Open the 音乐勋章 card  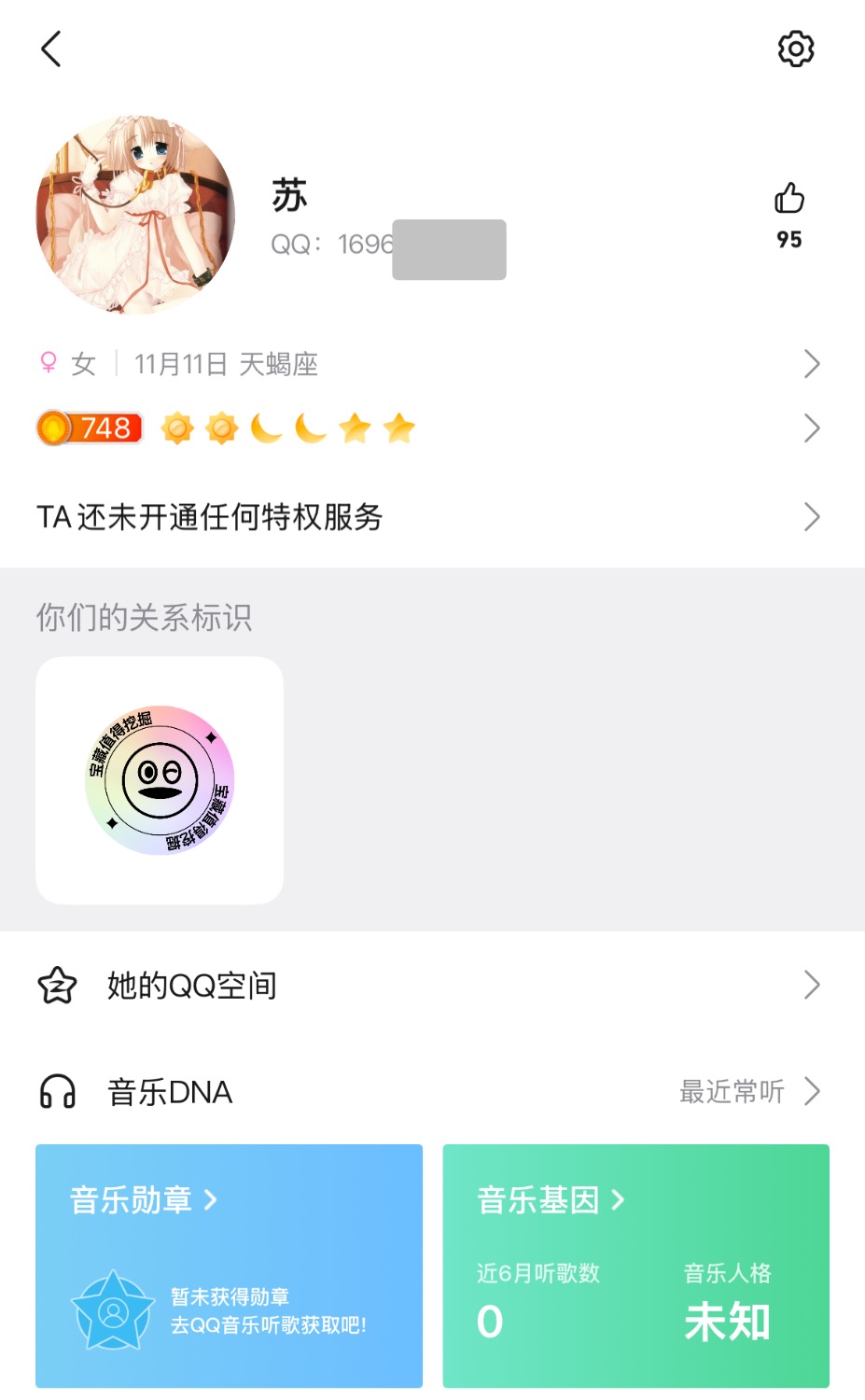(x=229, y=1266)
